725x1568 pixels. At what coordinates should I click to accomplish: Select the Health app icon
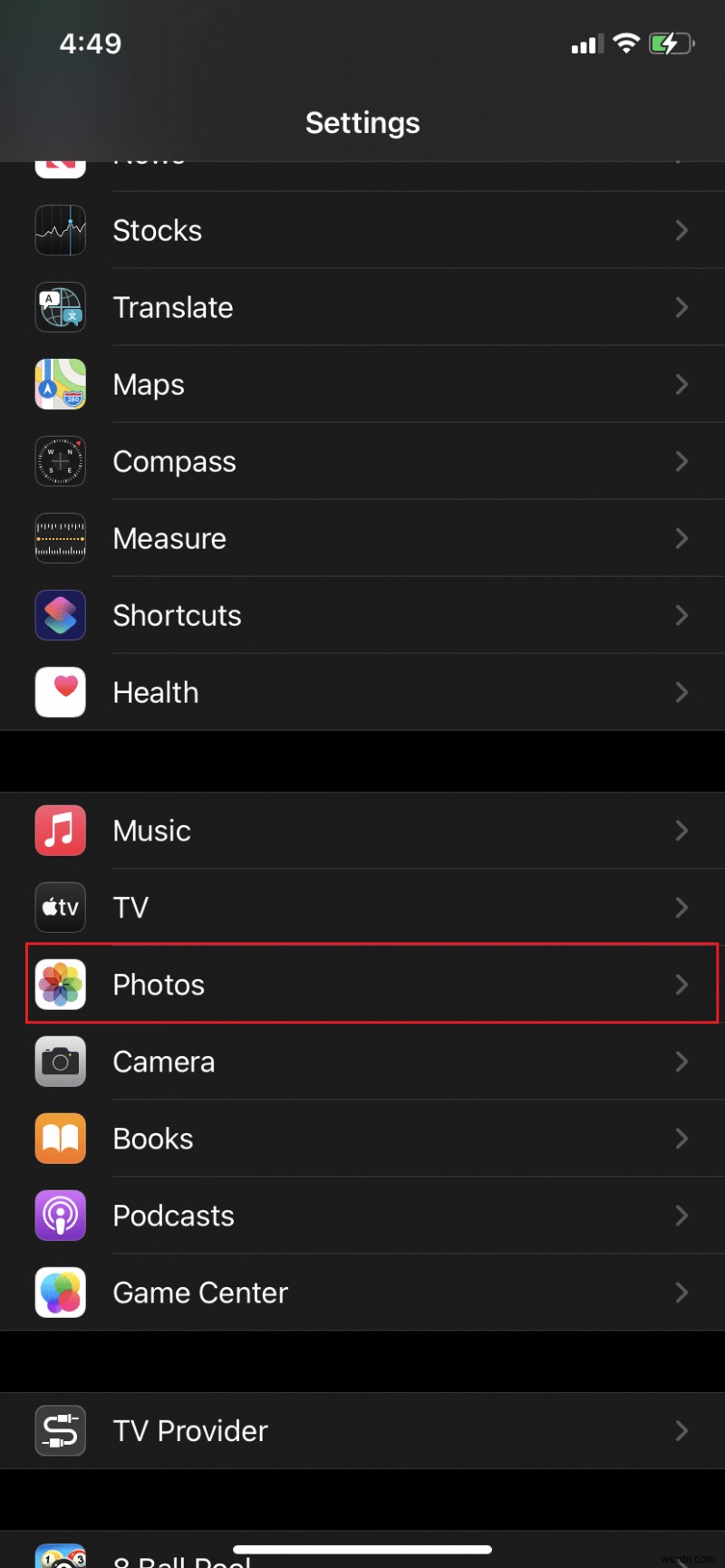(x=60, y=692)
